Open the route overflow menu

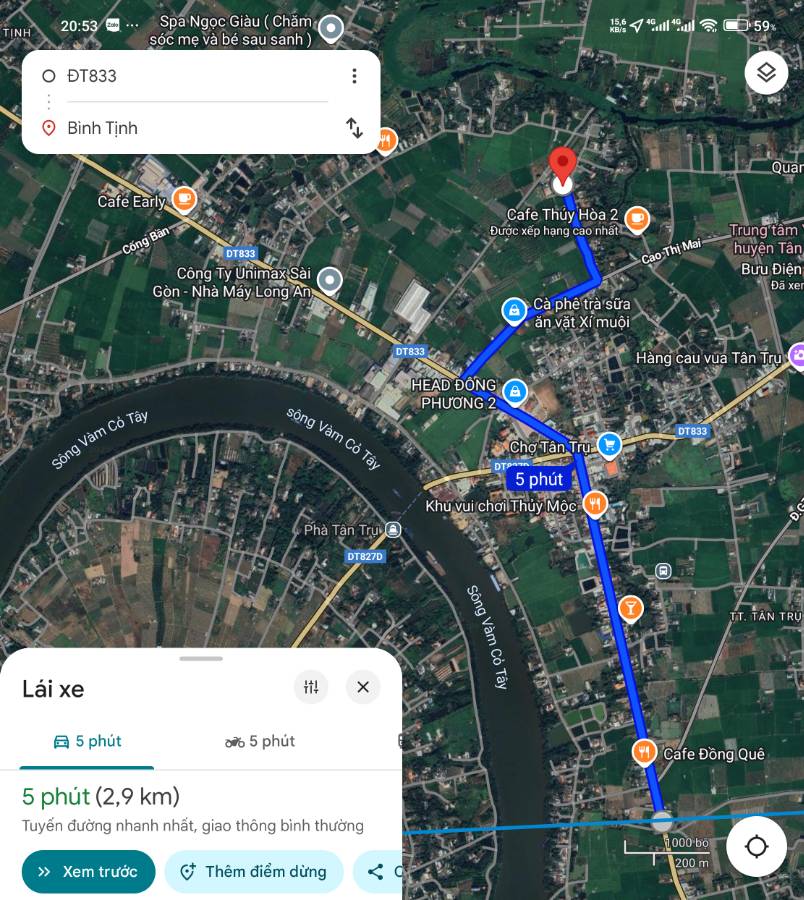click(x=354, y=76)
